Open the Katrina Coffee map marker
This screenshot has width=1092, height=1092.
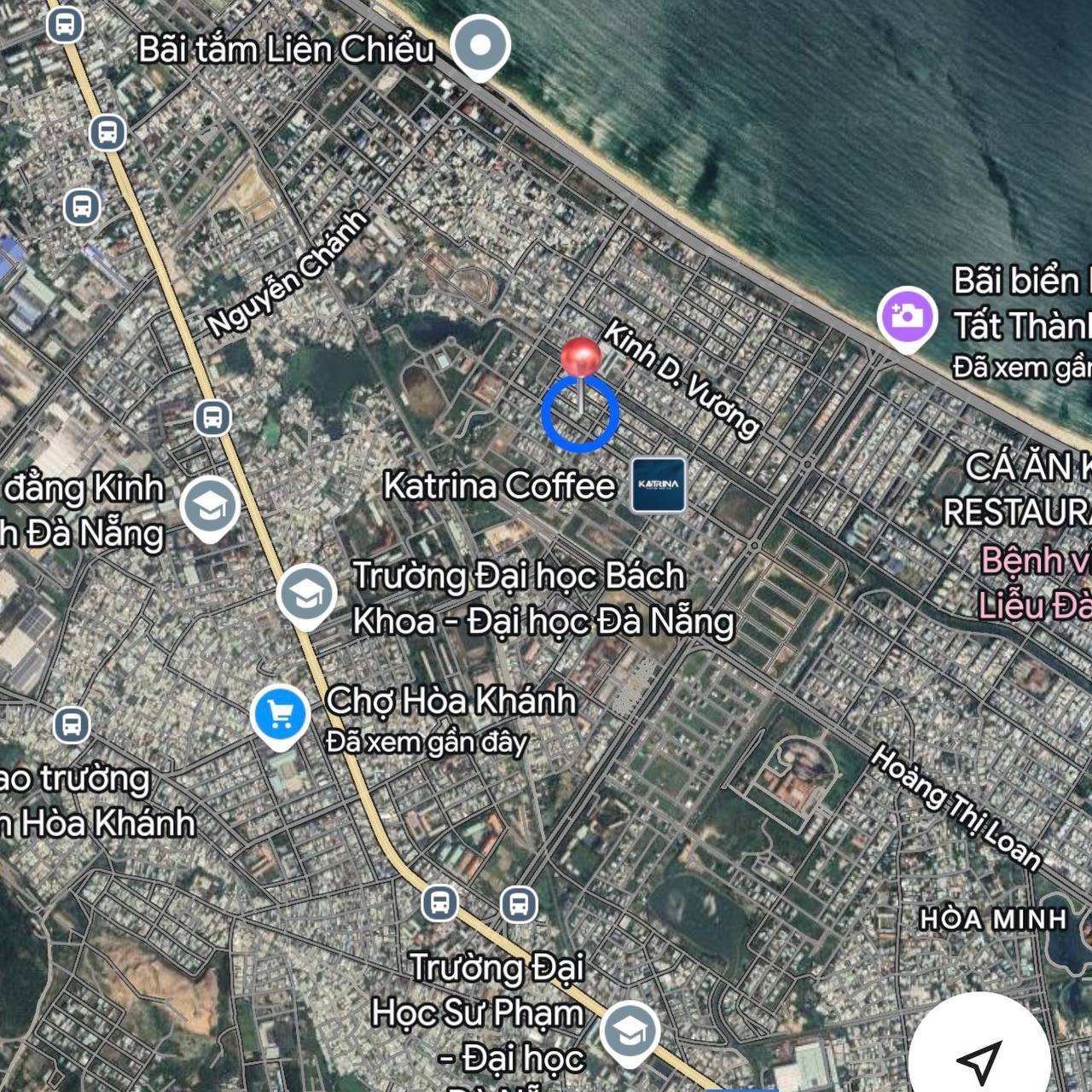[658, 485]
